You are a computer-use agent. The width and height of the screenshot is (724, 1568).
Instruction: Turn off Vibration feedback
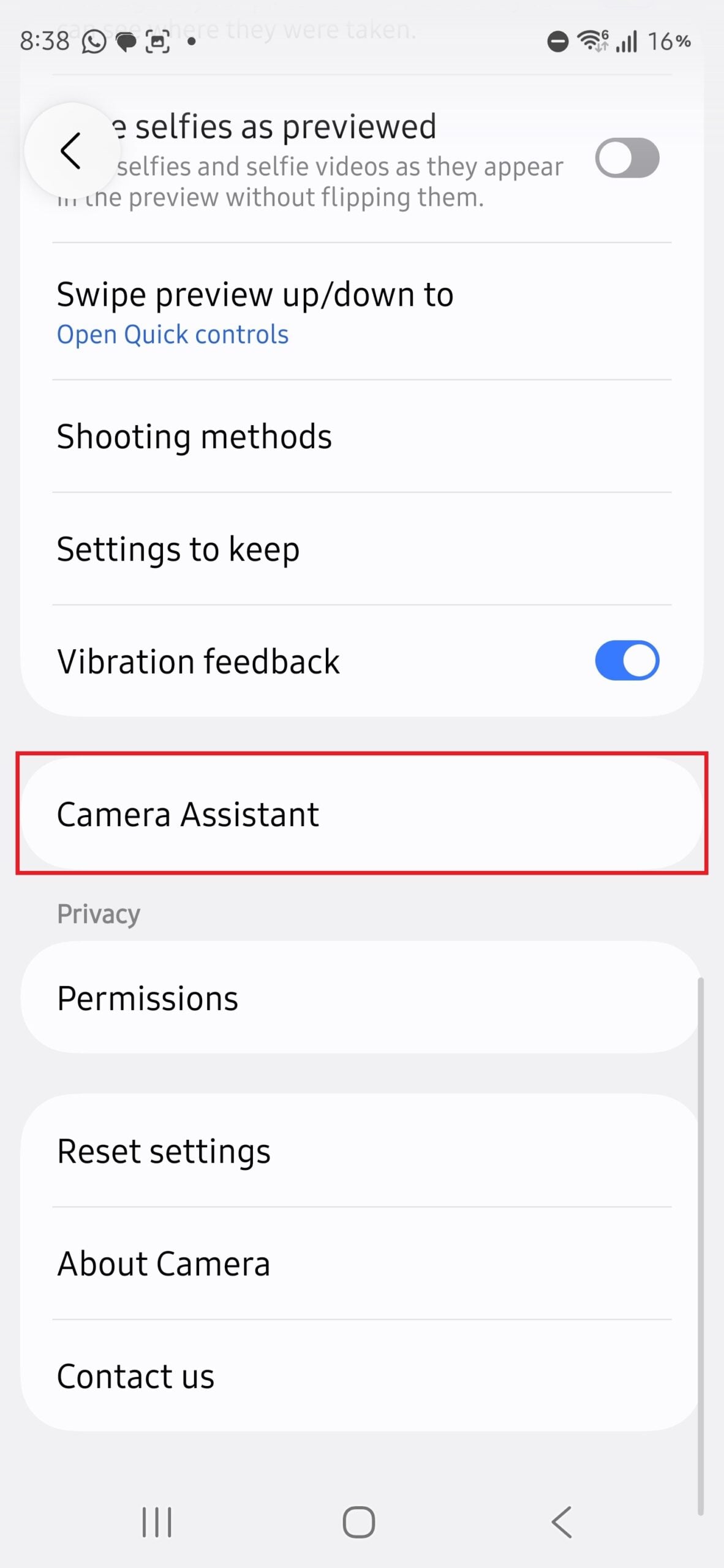pos(627,661)
